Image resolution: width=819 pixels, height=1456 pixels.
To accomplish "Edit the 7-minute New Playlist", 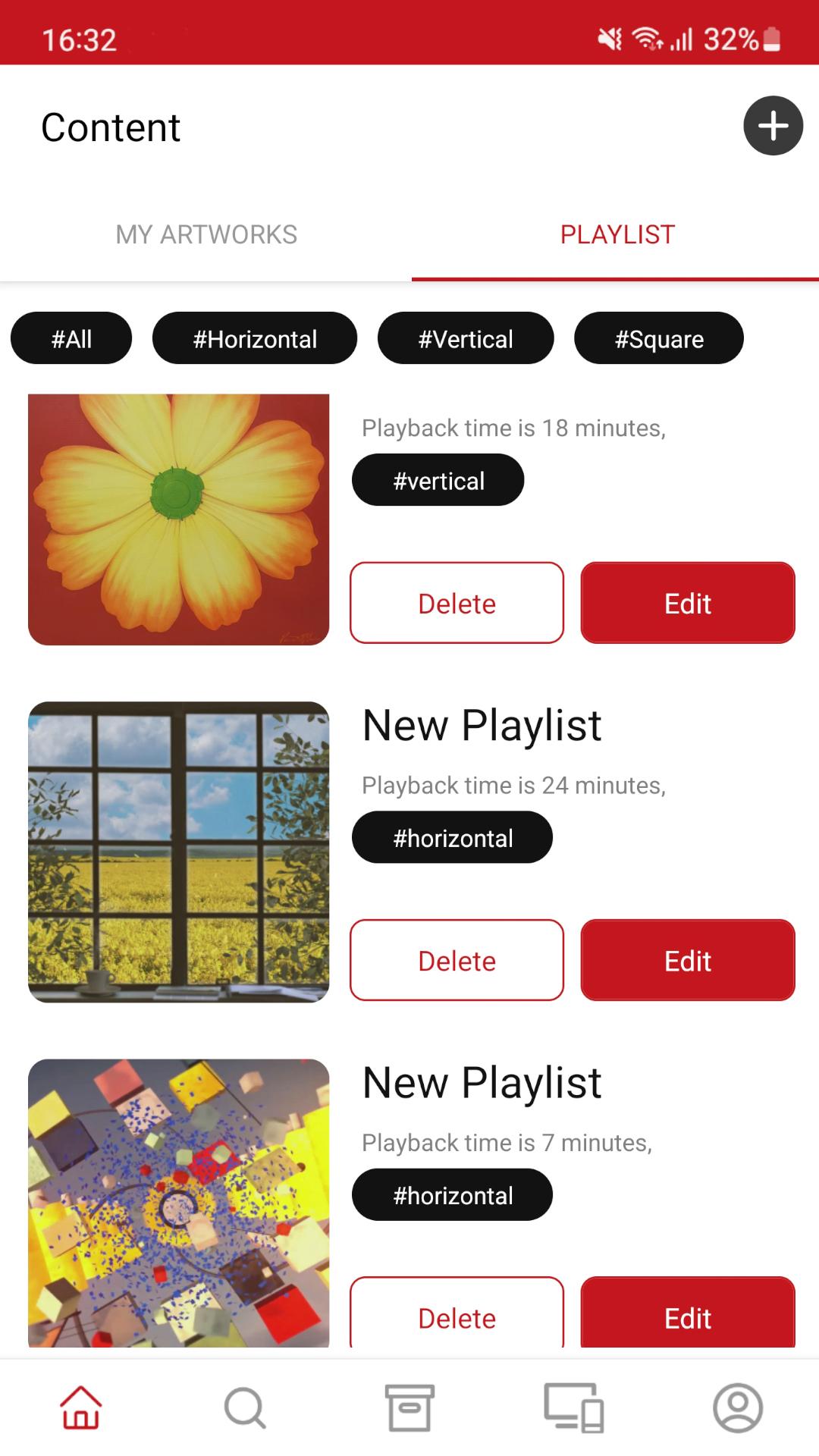I will pyautogui.click(x=688, y=1314).
